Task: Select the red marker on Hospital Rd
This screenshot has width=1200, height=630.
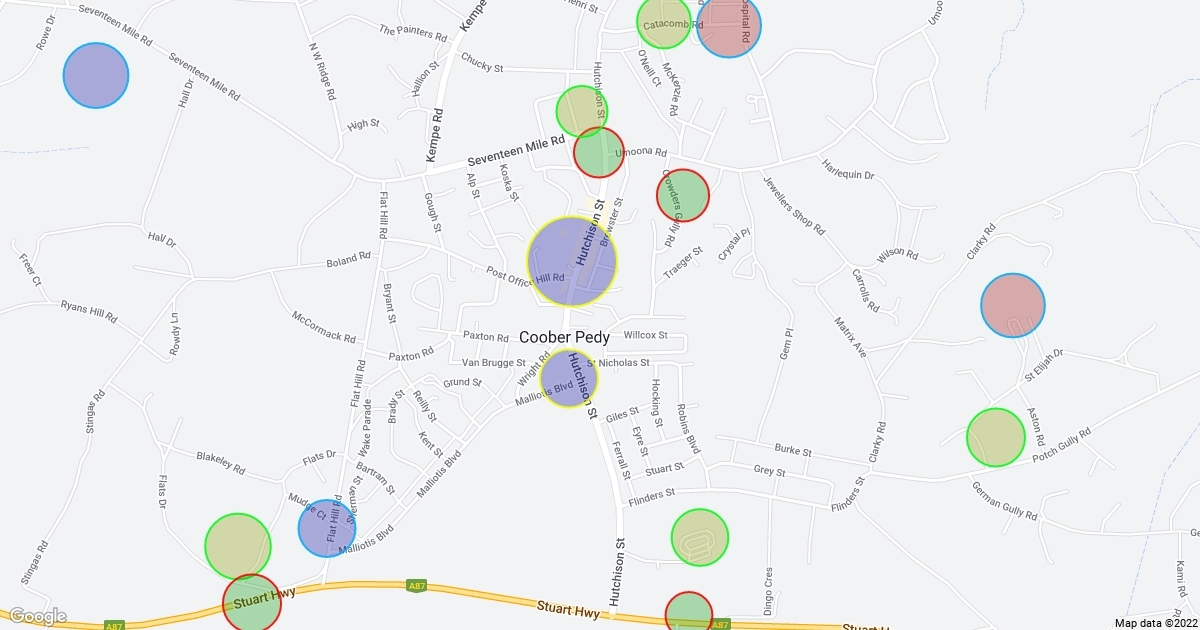Action: [x=729, y=26]
